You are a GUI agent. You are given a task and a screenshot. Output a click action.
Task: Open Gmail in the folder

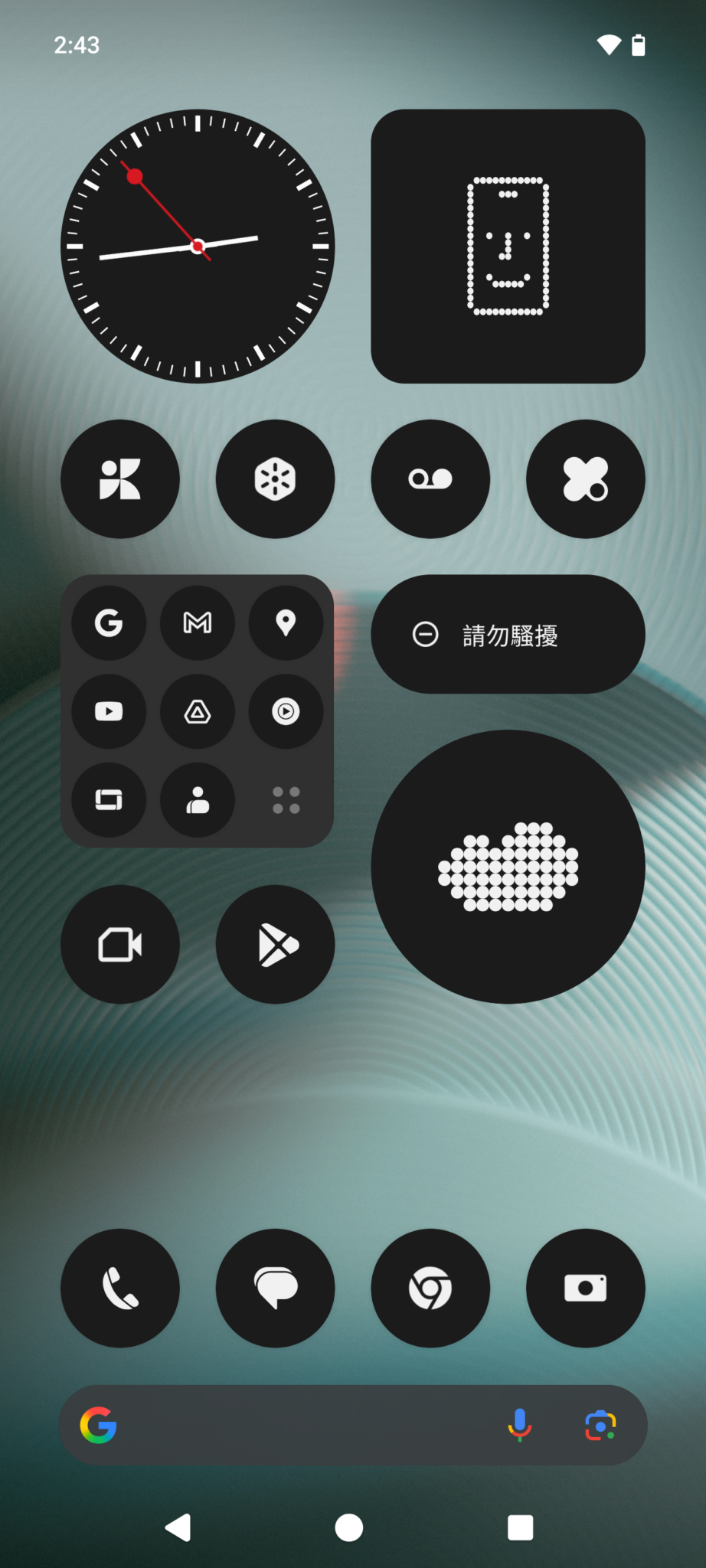point(198,622)
